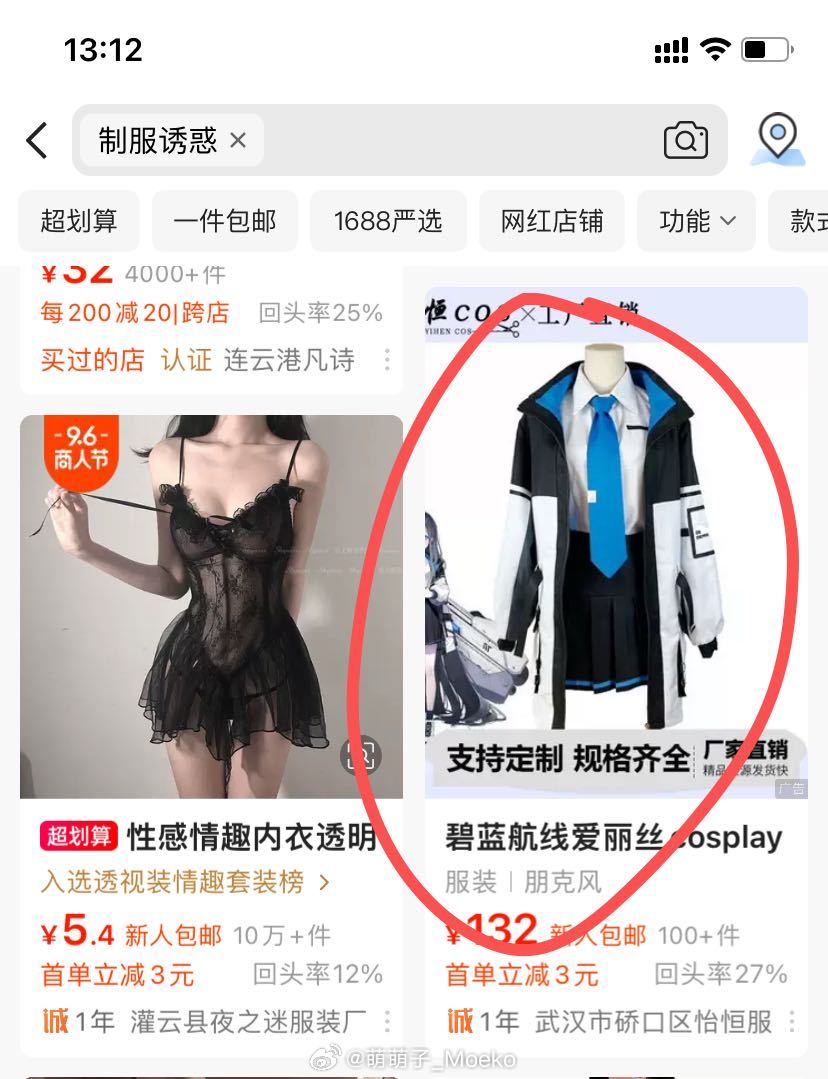
Task: Go back using the back arrow
Action: (37, 141)
